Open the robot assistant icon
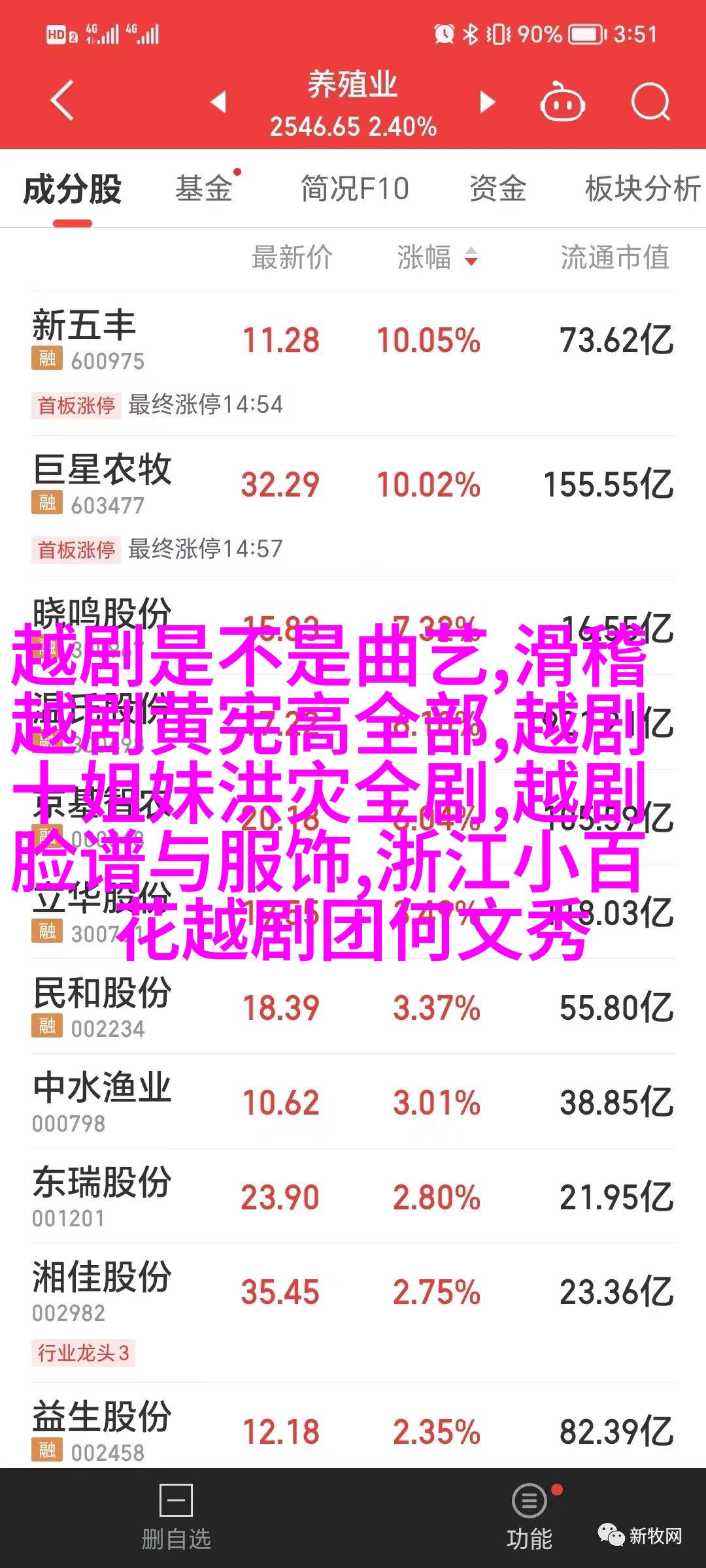 click(x=562, y=102)
